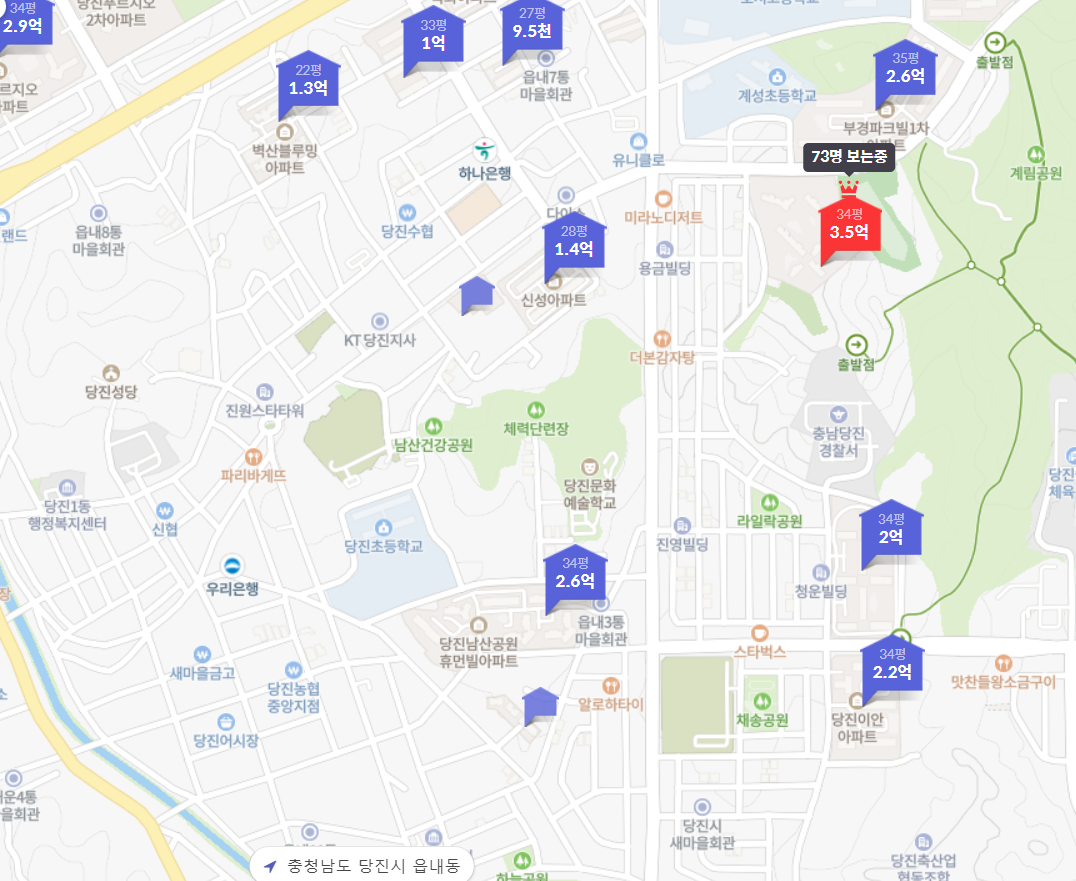Open the 충청남도 당진시 읍내동 location chip
Viewport: 1076px width, 881px height.
coord(361,865)
